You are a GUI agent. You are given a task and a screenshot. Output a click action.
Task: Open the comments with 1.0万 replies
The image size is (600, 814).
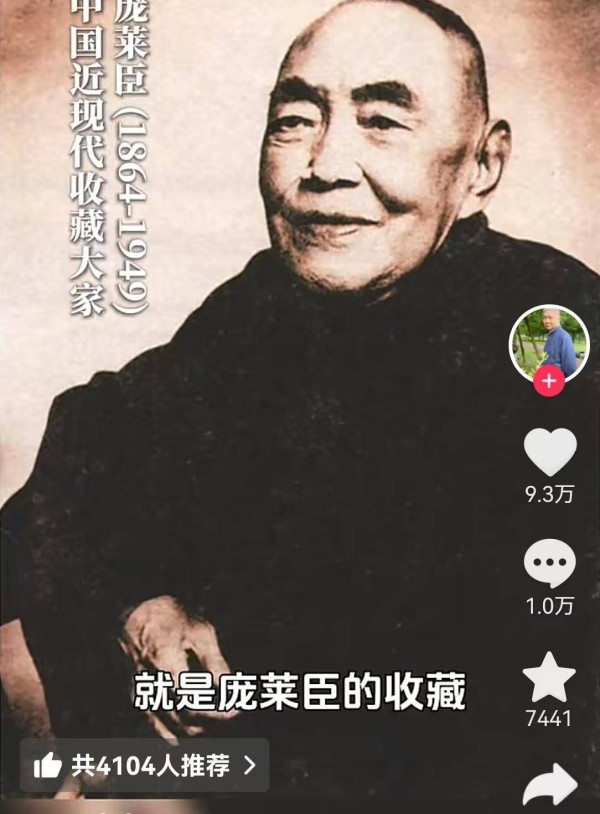click(550, 565)
